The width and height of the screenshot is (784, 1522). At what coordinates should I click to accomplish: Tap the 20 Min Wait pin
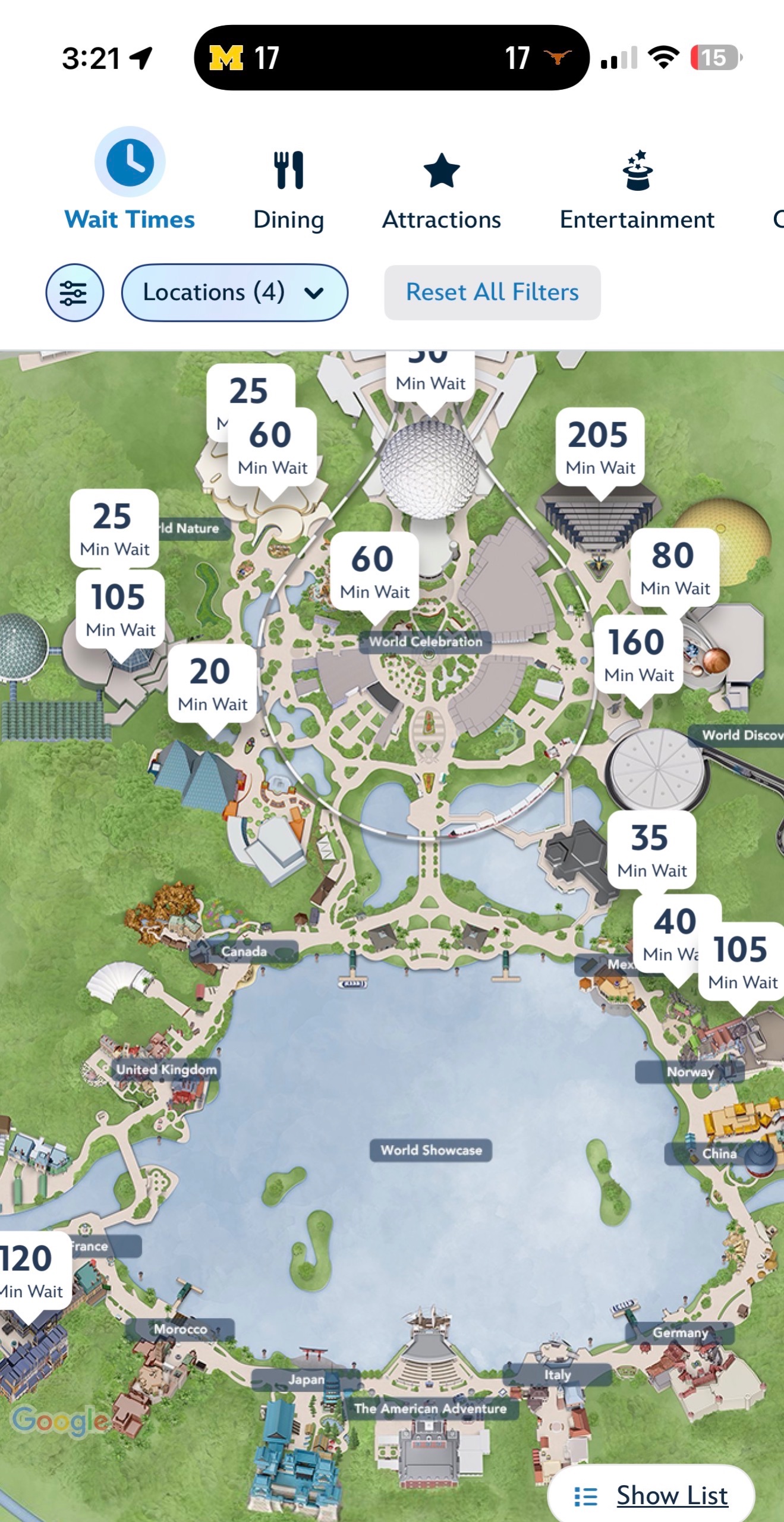tap(212, 684)
